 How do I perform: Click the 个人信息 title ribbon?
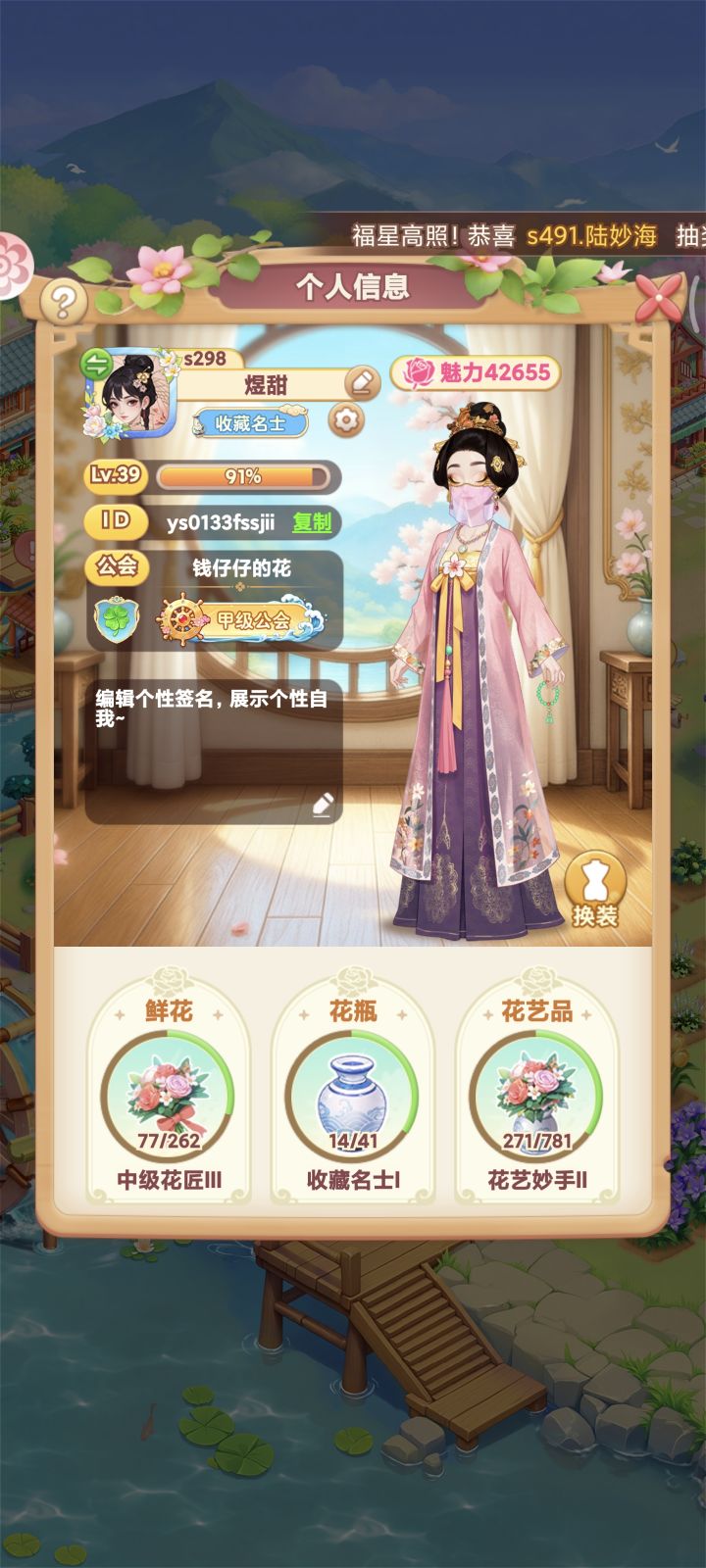pos(353,289)
